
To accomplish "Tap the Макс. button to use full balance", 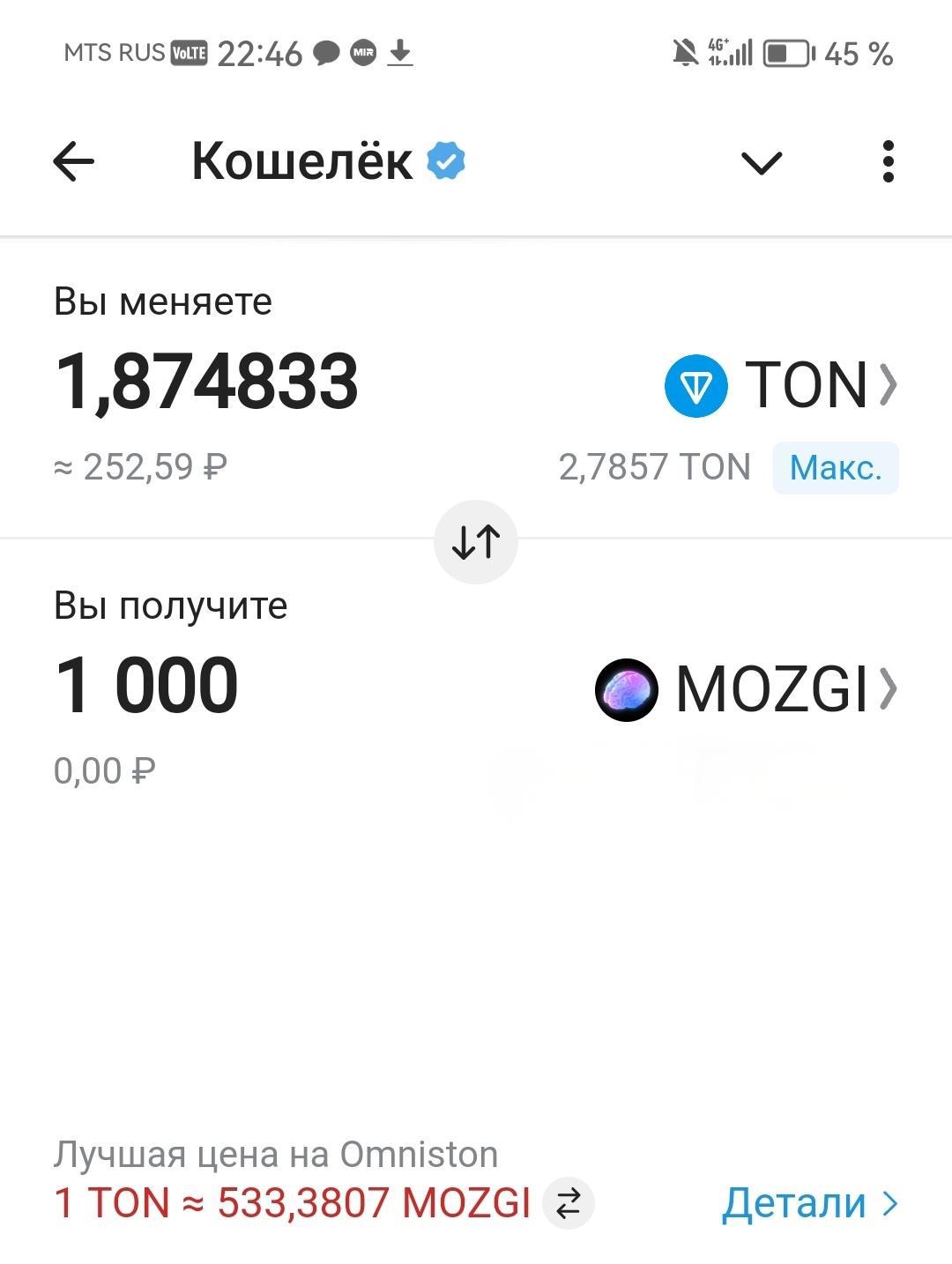I will (x=835, y=467).
